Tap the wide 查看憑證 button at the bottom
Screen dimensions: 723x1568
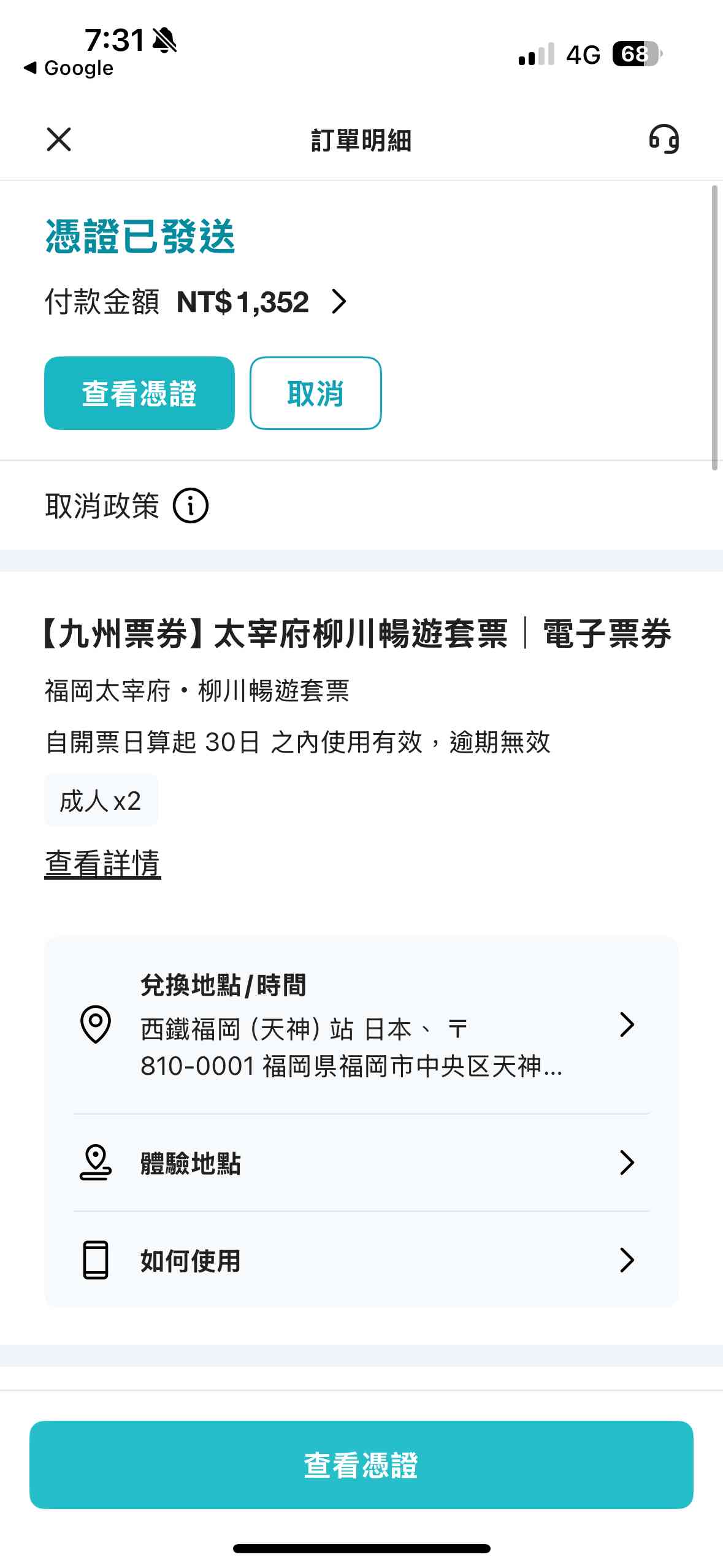click(x=361, y=1464)
